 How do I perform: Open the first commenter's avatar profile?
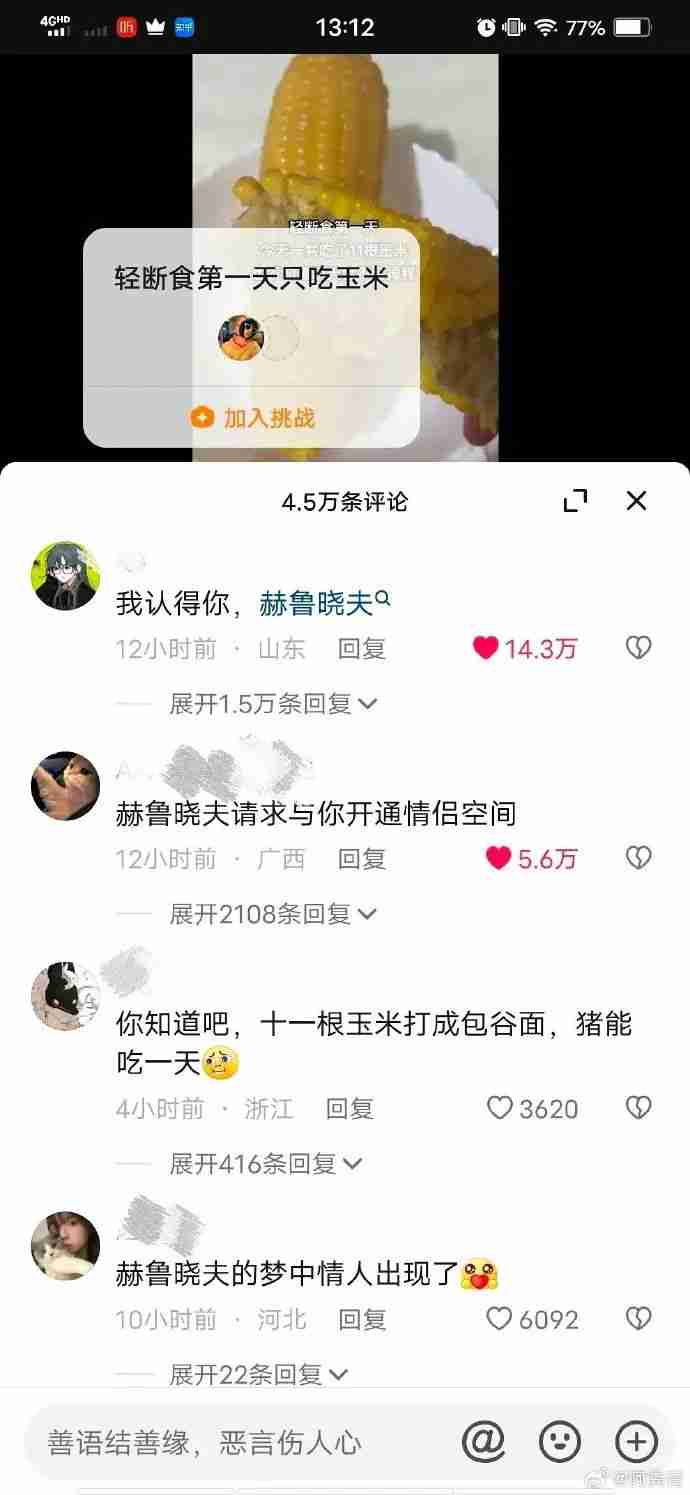tap(67, 576)
